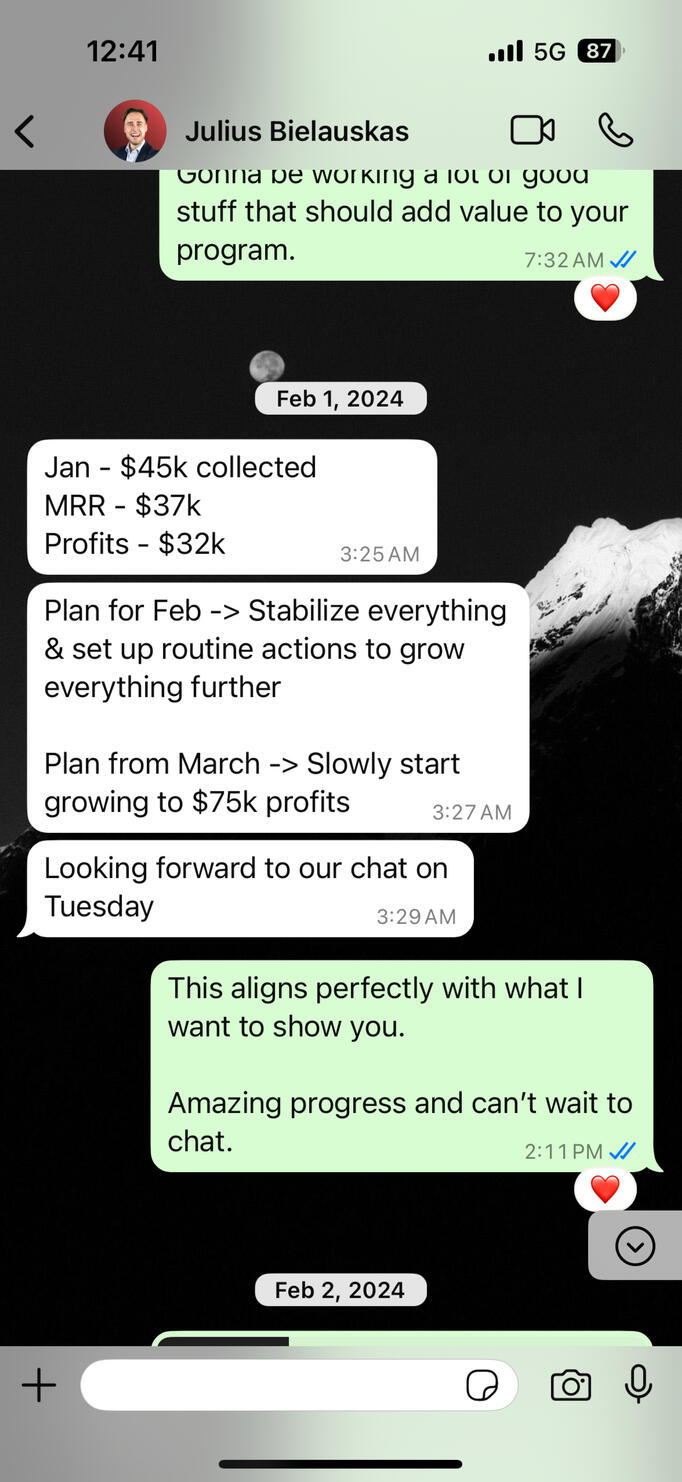Open the attachment plus menu
682x1482 pixels.
(x=39, y=1385)
